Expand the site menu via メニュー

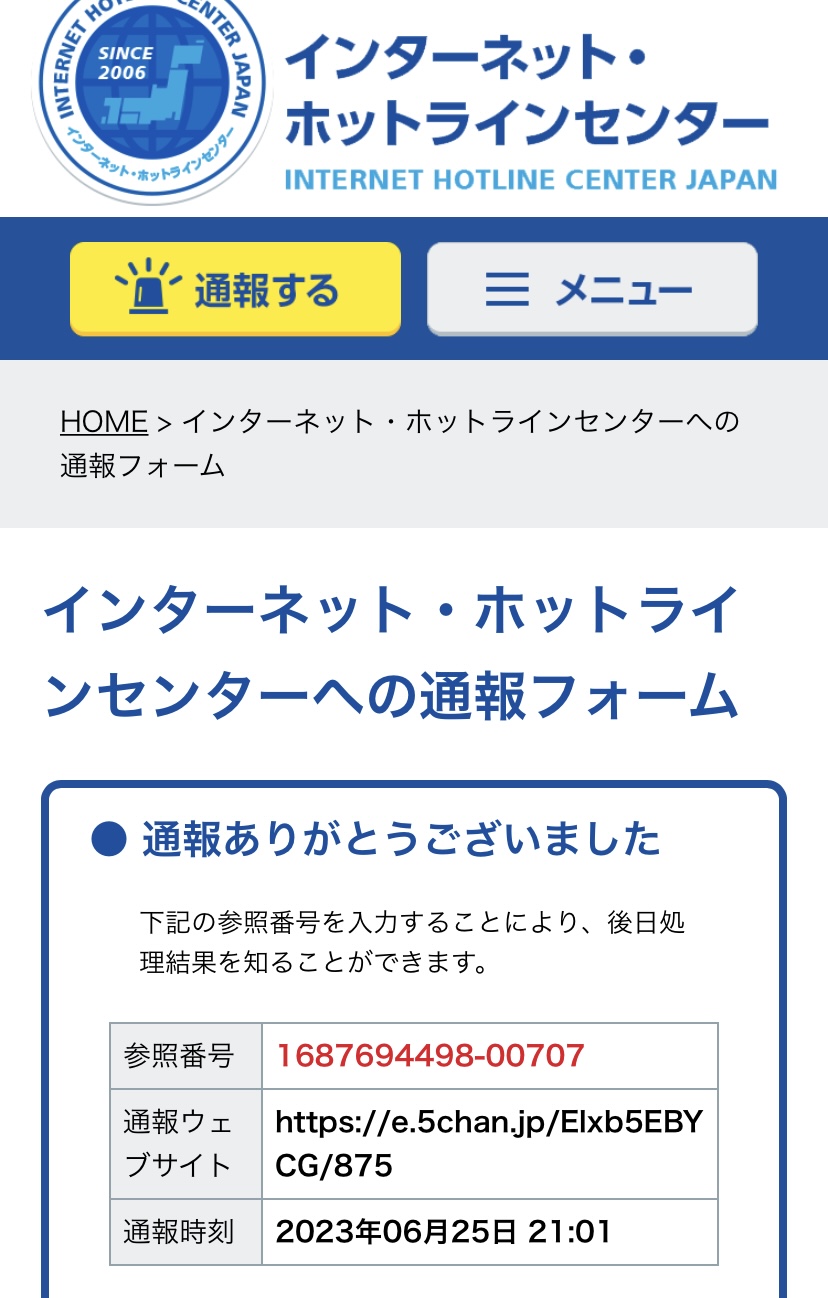pos(592,288)
